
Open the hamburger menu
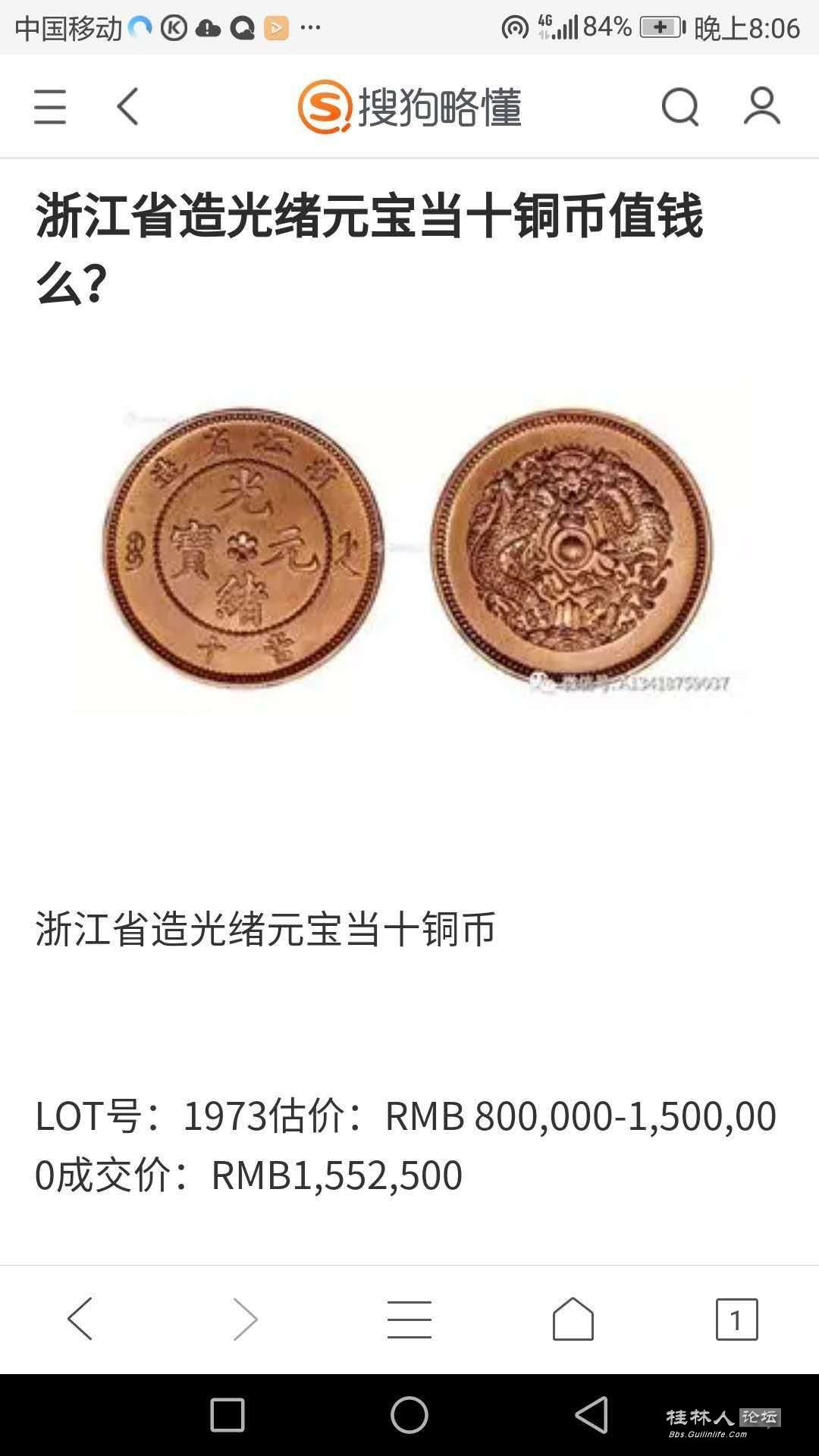pos(50,106)
